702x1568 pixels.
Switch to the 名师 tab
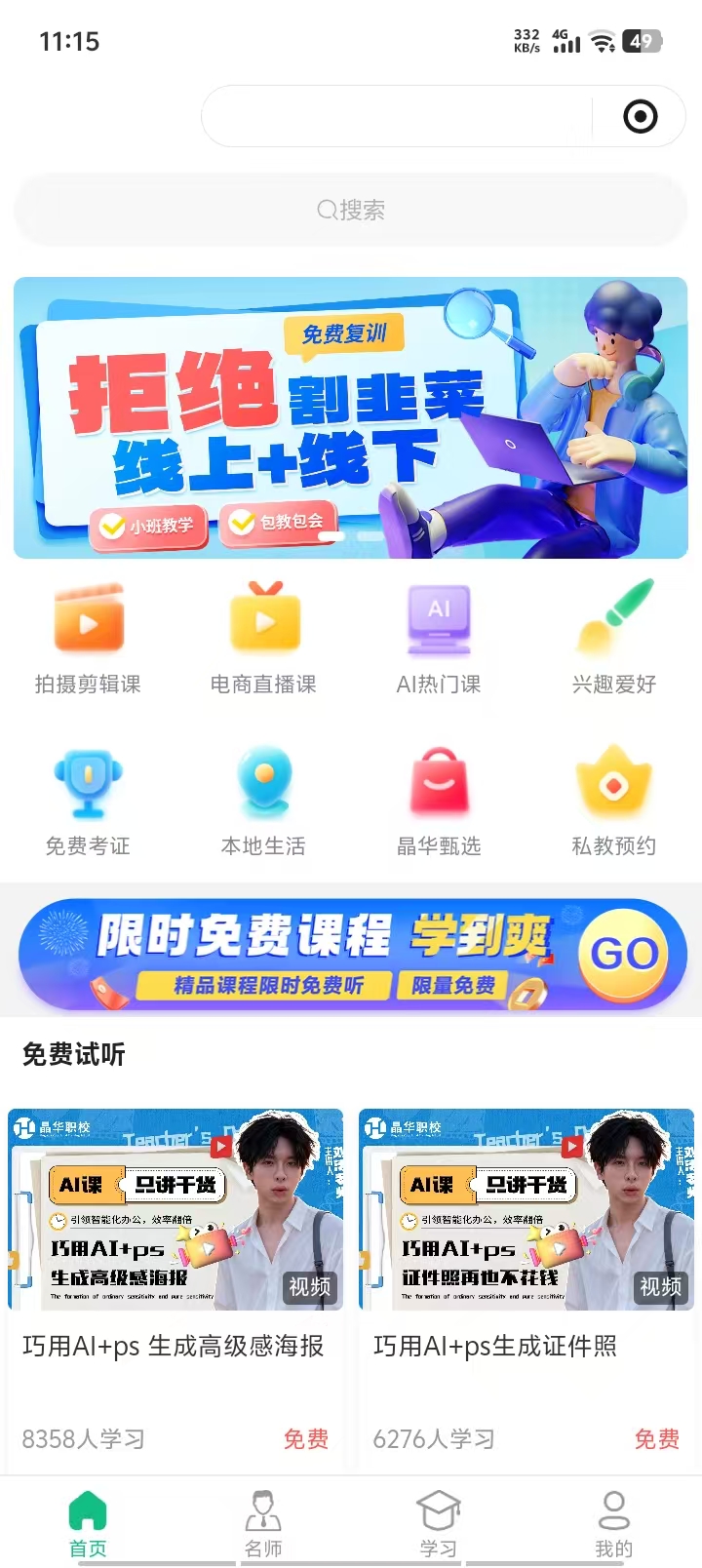(263, 1523)
